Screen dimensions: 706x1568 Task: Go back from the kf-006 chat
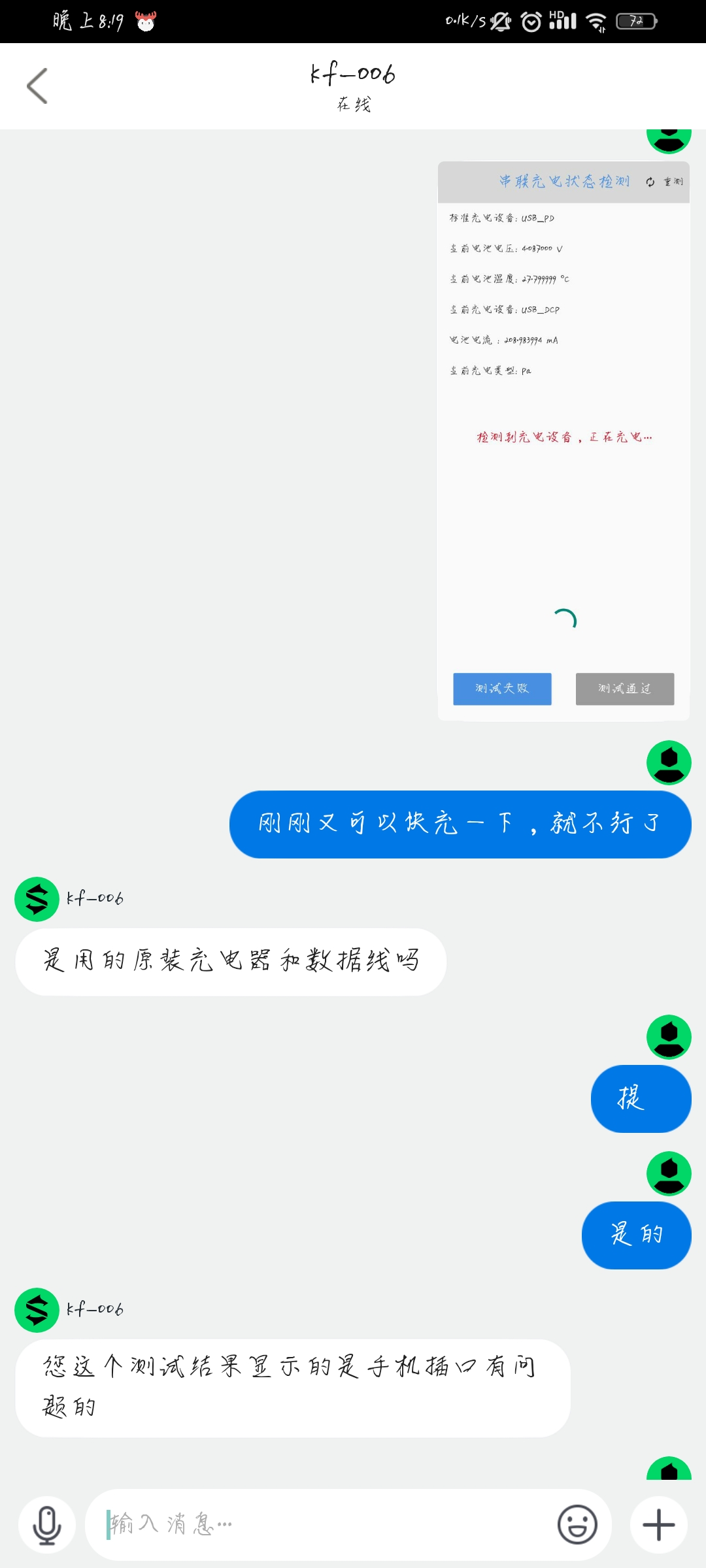tap(37, 86)
